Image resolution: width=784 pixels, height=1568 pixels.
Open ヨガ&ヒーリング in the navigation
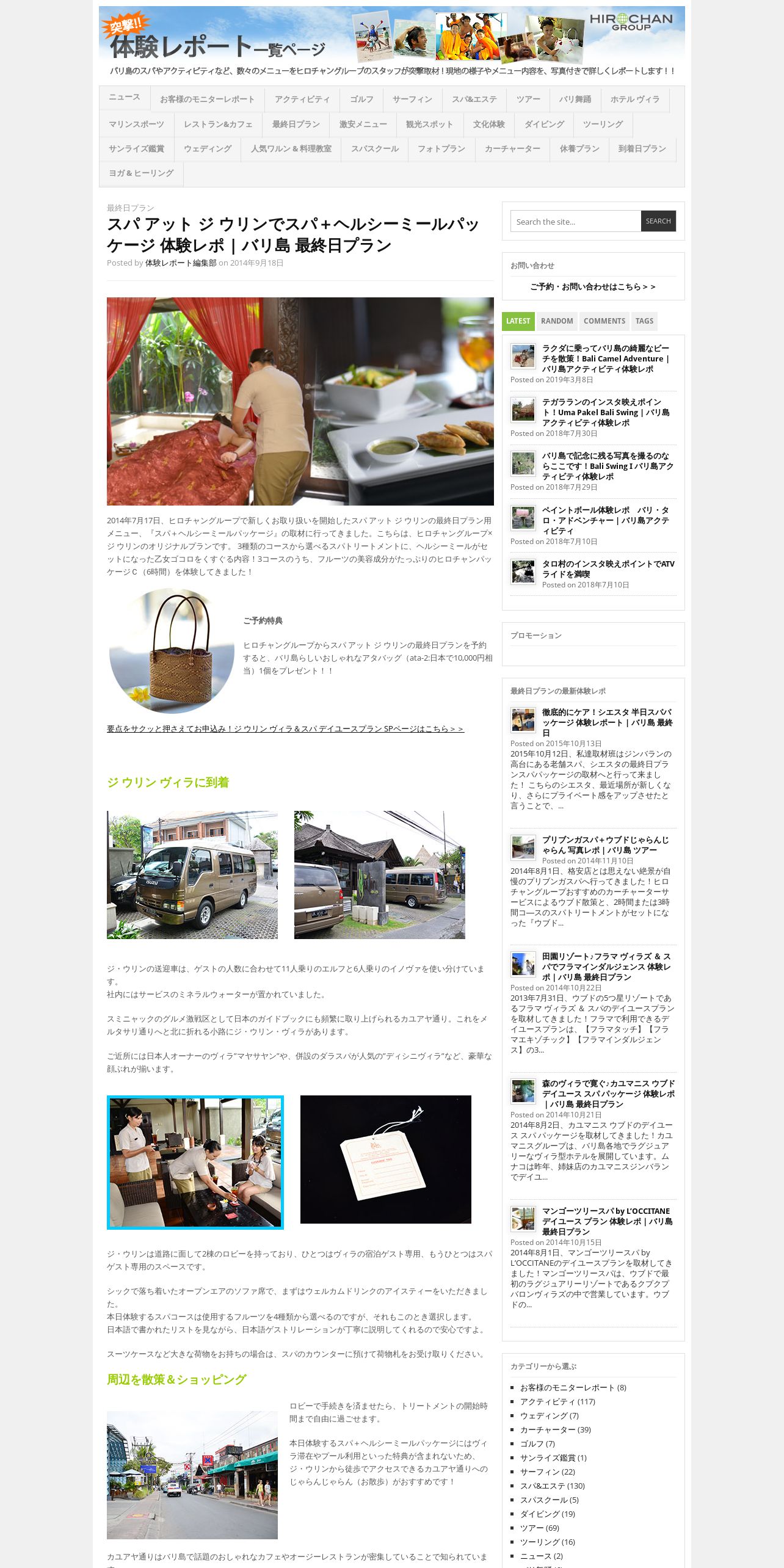[x=141, y=173]
